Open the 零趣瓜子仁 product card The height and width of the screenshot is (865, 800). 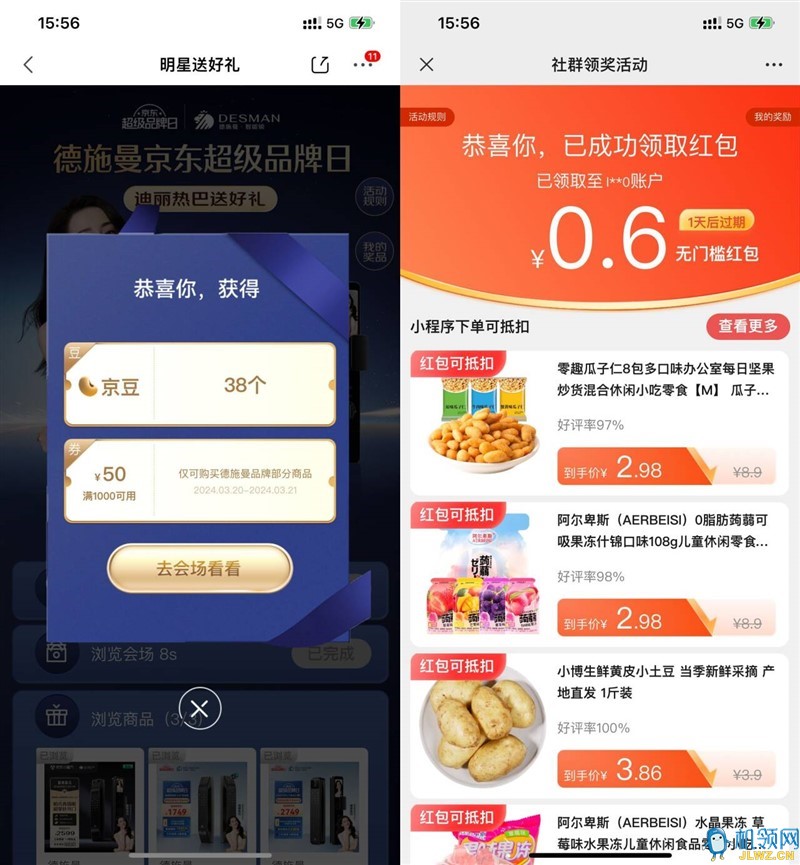[x=599, y=421]
